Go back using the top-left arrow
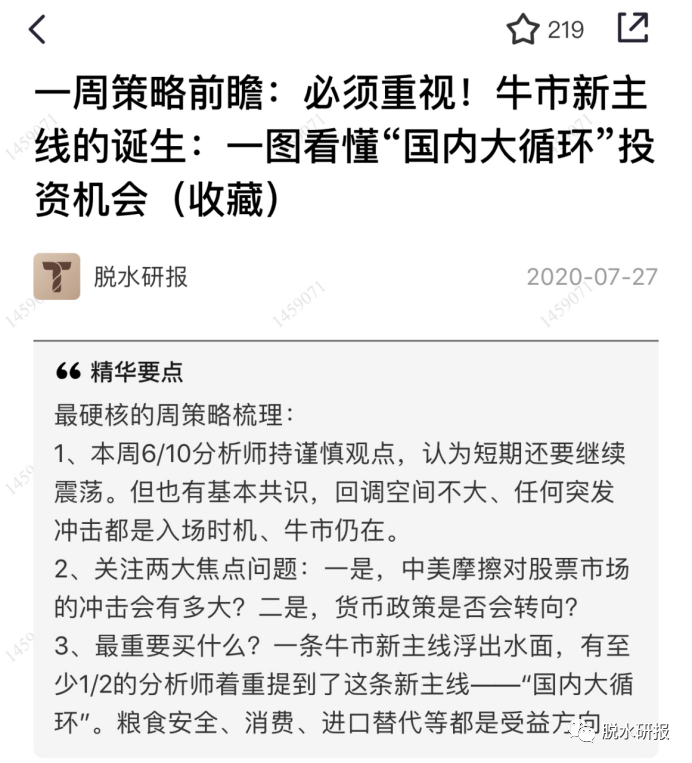Viewport: 692px width, 763px height. point(38,30)
